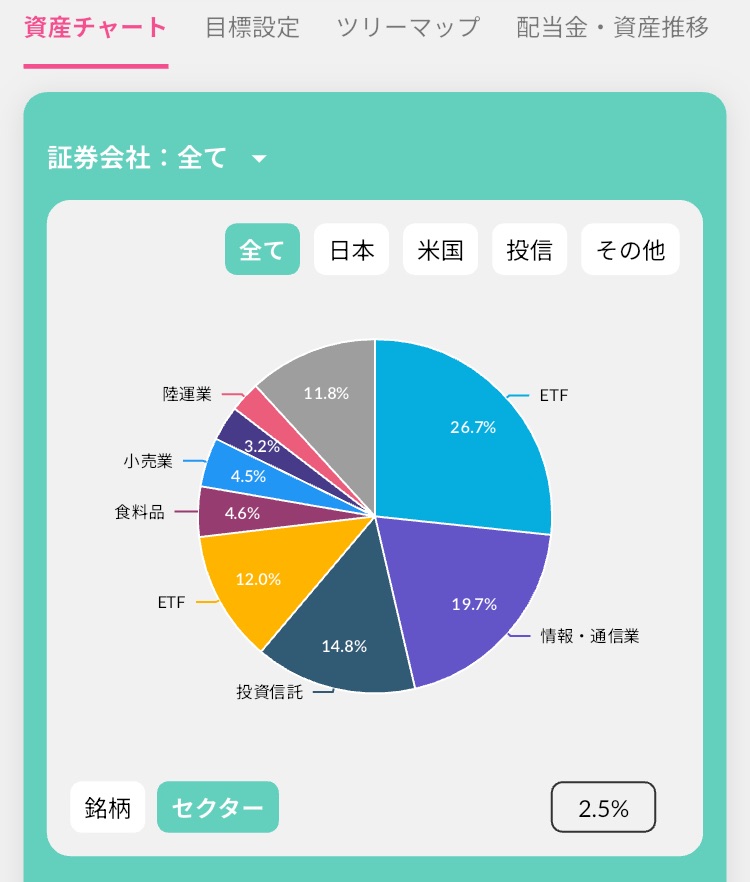Screen dimensions: 750x882
Task: Open the ツリーマップ tab
Action: click(x=408, y=27)
